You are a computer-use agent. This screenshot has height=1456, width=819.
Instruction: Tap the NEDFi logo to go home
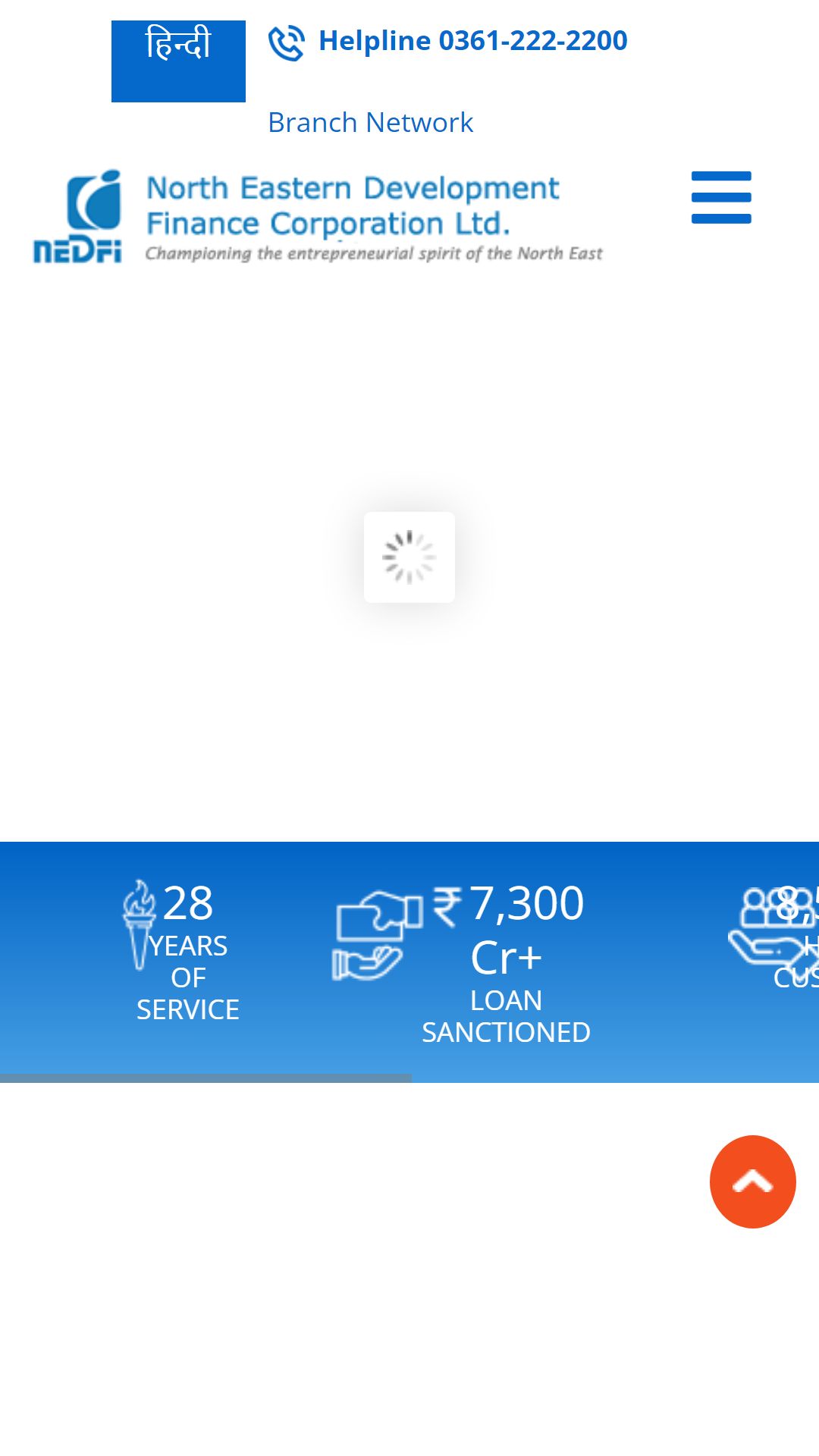click(318, 217)
